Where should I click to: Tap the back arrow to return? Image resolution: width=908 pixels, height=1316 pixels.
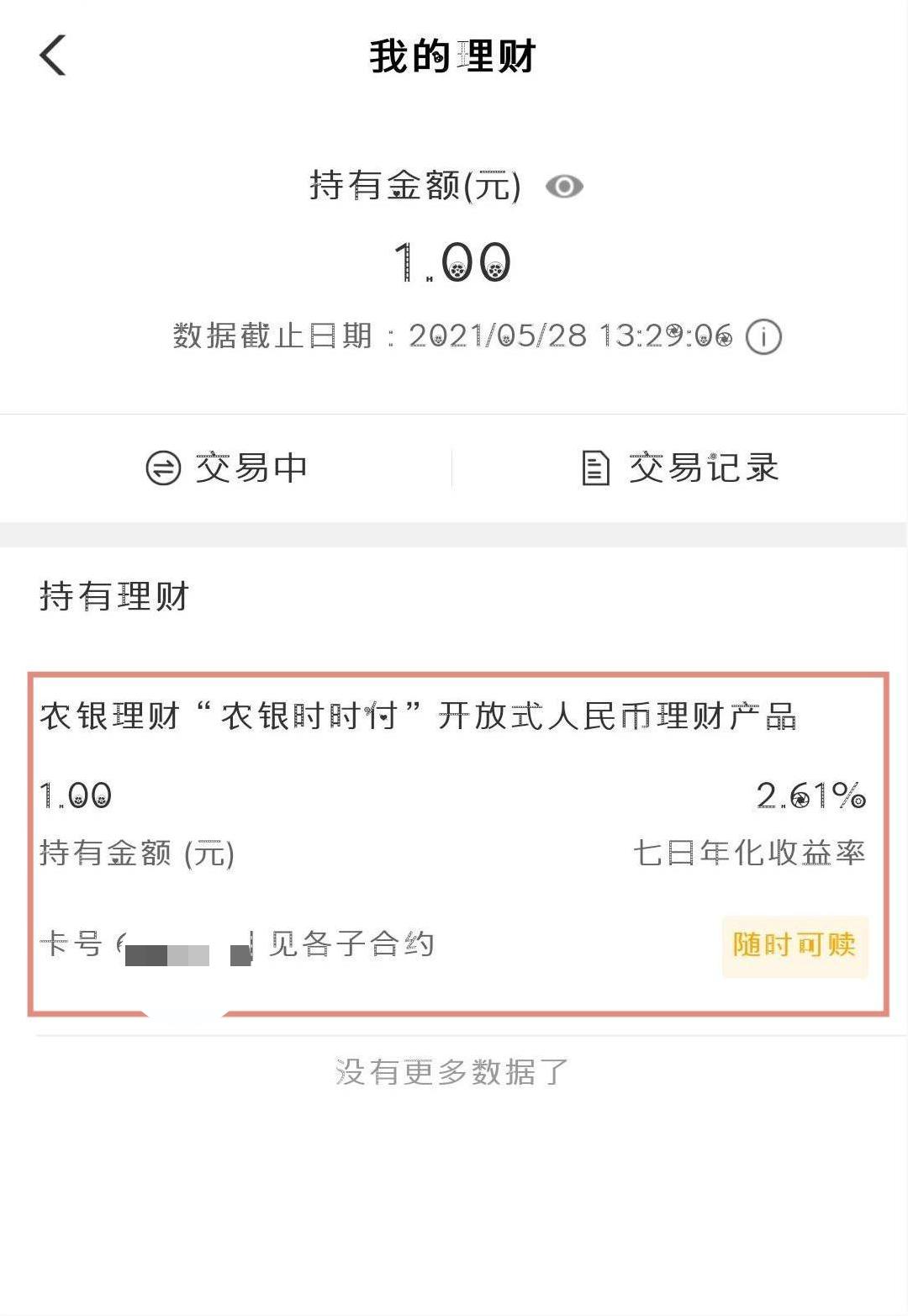tap(52, 57)
